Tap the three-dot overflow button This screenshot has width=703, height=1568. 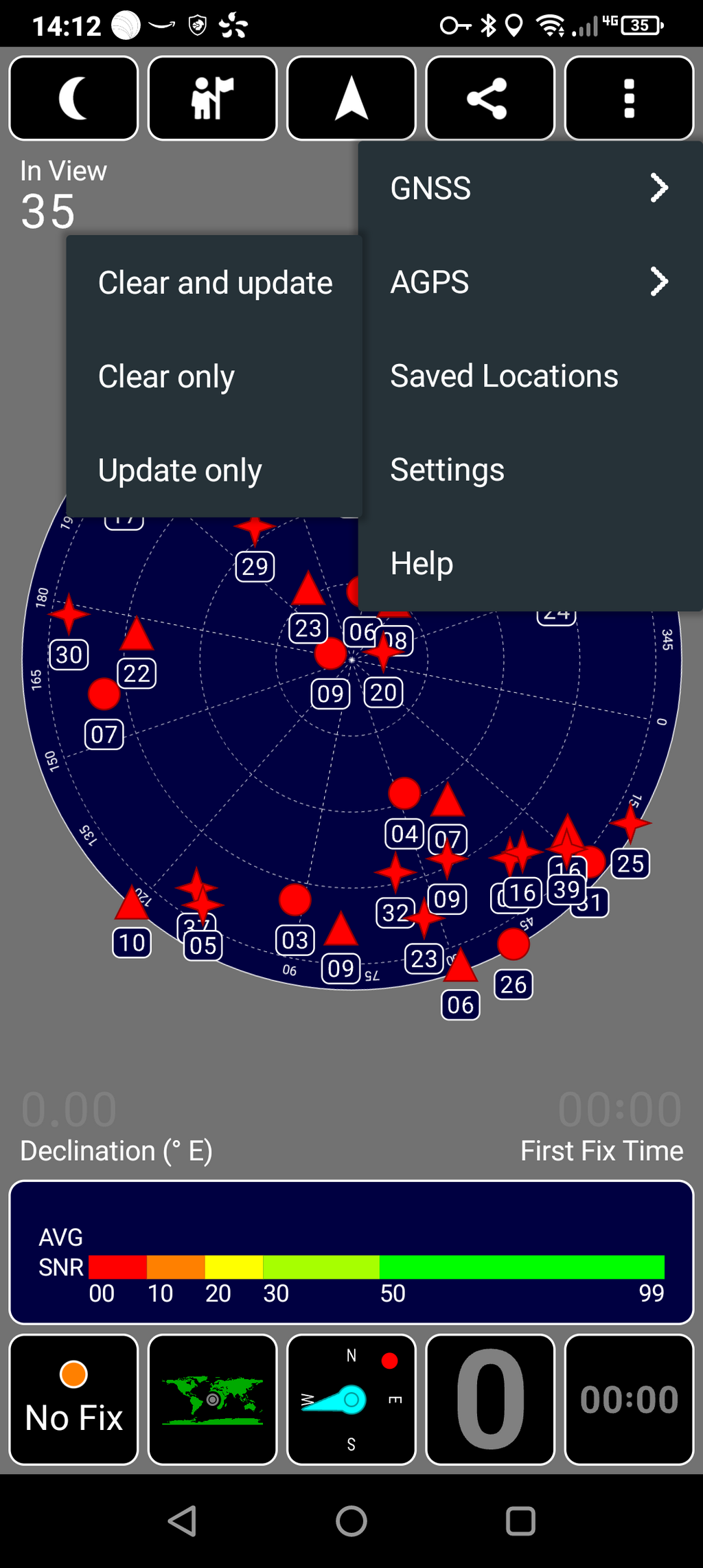(629, 98)
